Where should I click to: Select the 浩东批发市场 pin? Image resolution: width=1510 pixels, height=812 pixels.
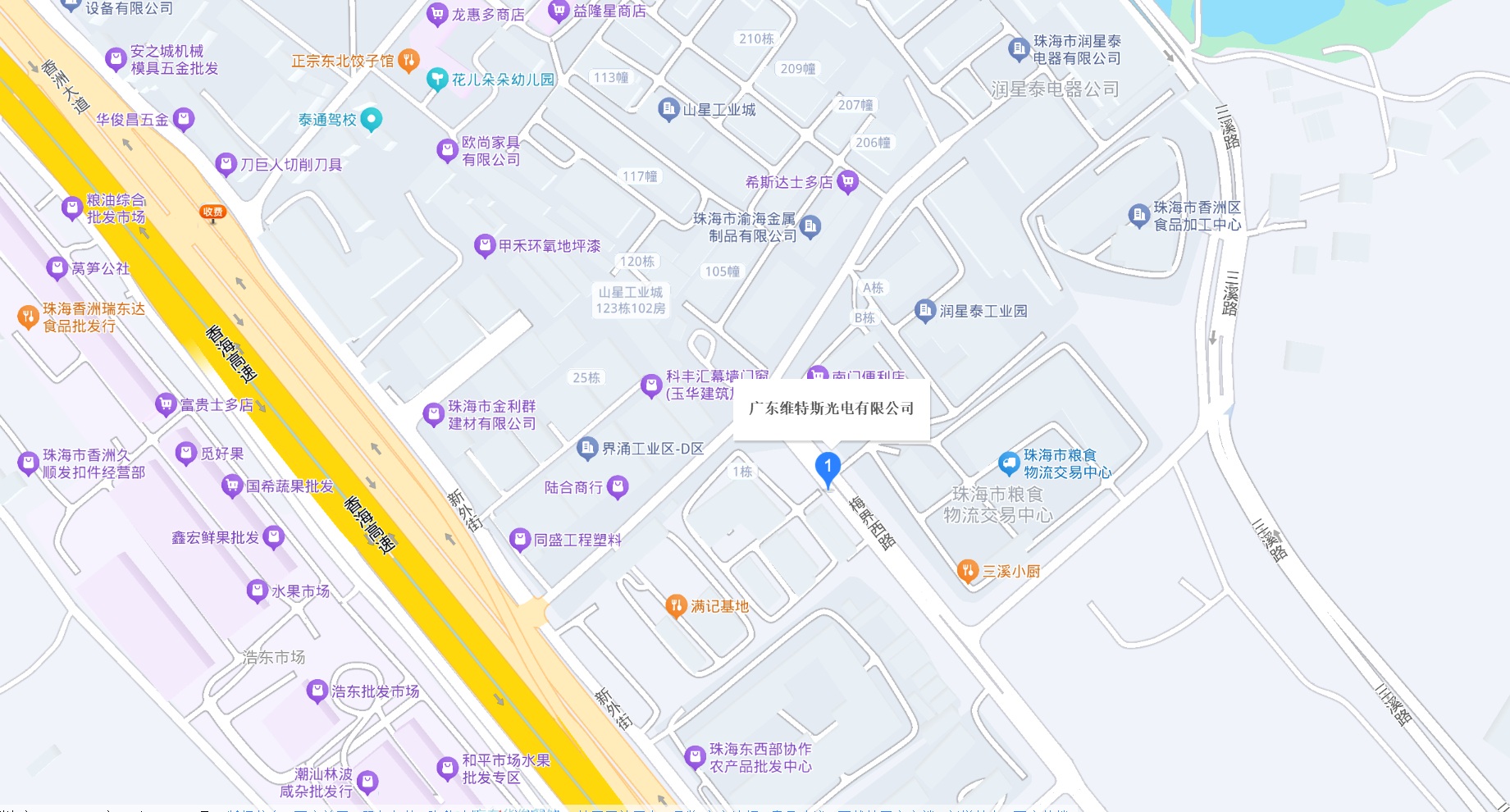click(x=317, y=691)
